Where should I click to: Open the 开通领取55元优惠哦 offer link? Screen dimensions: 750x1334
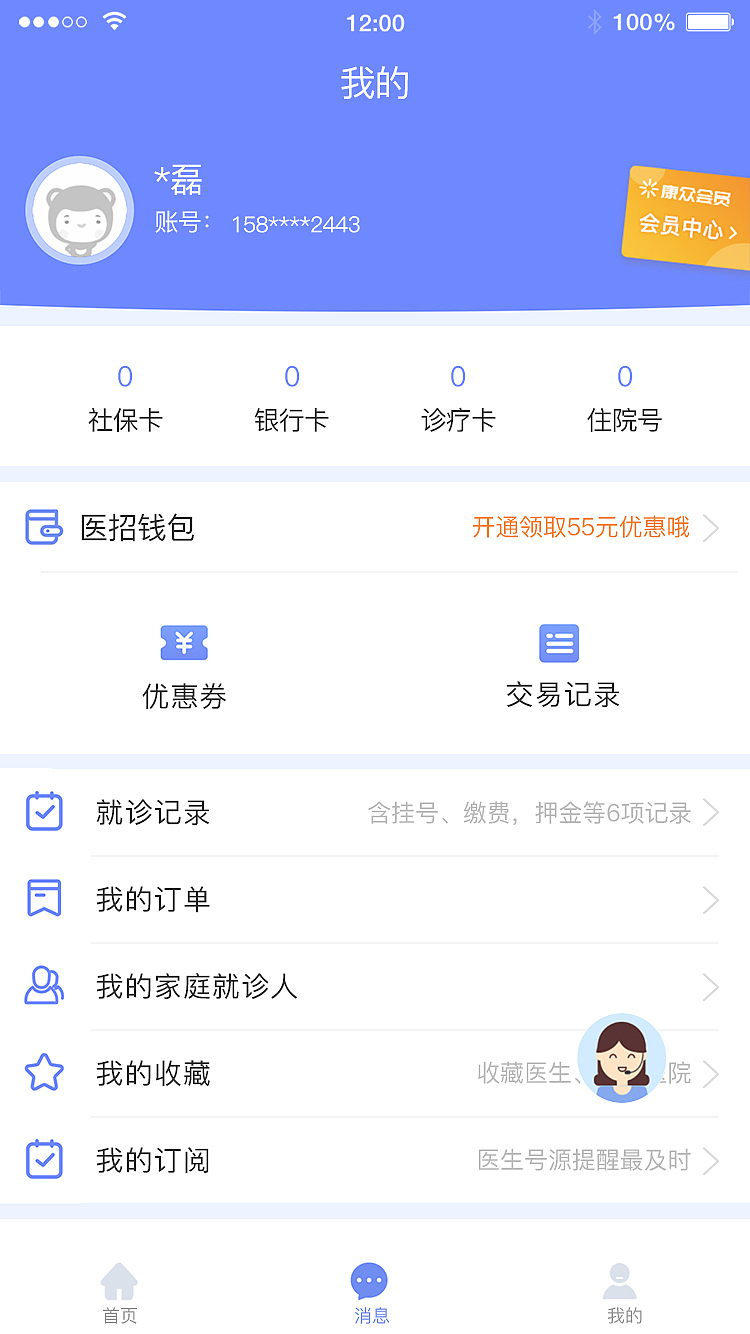(x=578, y=528)
